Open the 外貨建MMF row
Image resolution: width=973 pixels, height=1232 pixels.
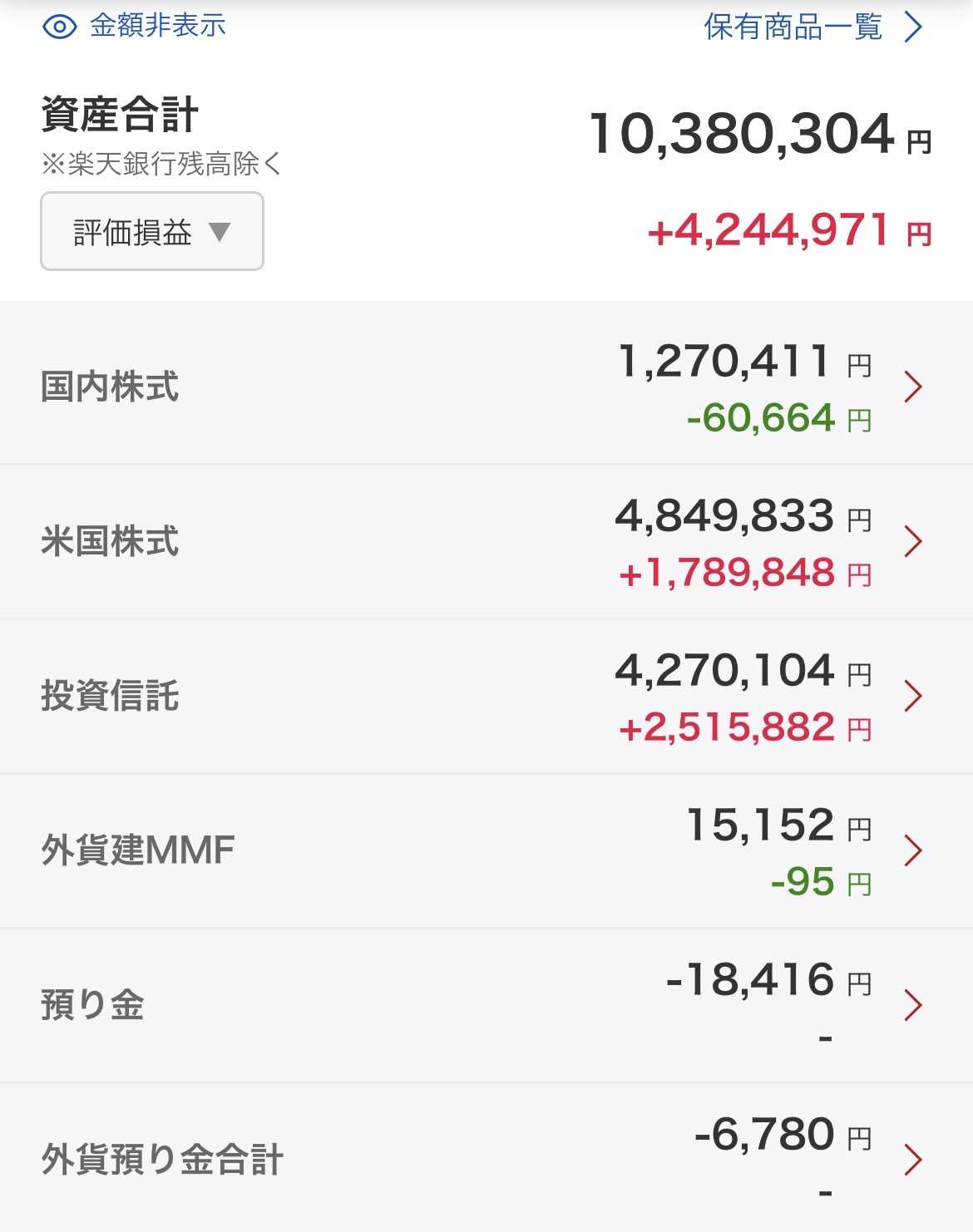(486, 851)
